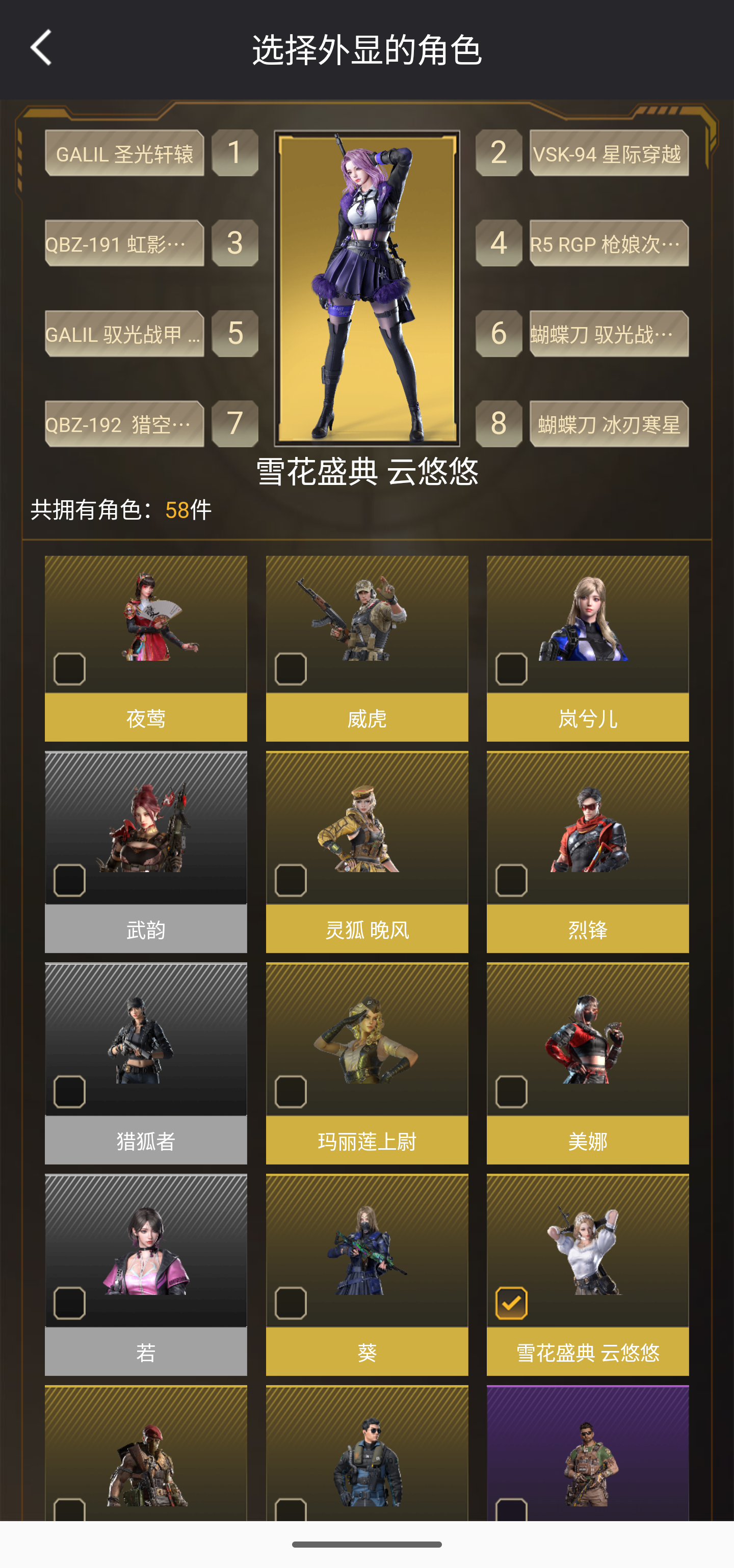Open weapon slot 2 VSK-94 星际穿越
Image resolution: width=734 pixels, height=1568 pixels.
(x=609, y=153)
